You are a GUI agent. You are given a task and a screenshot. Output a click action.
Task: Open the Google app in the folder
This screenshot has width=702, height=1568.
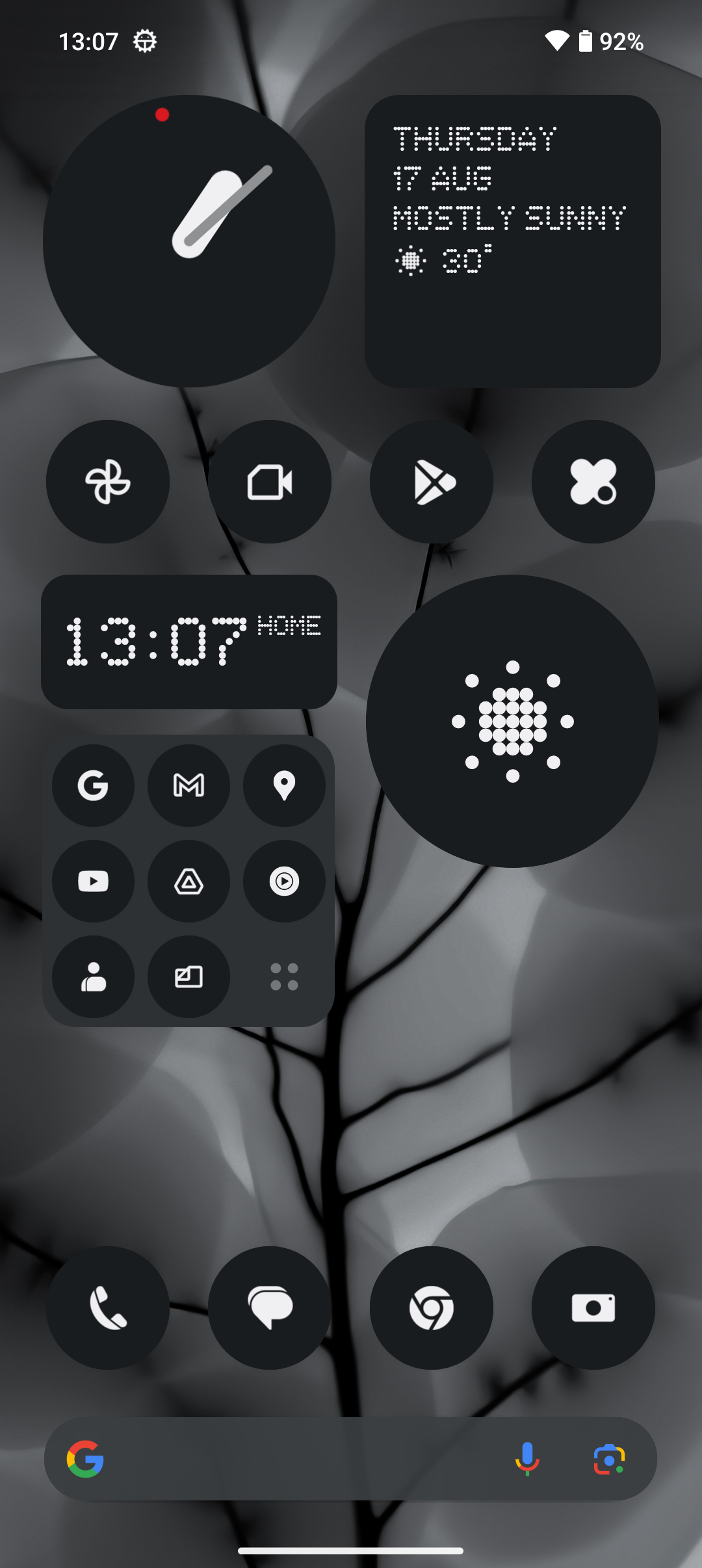(x=93, y=785)
